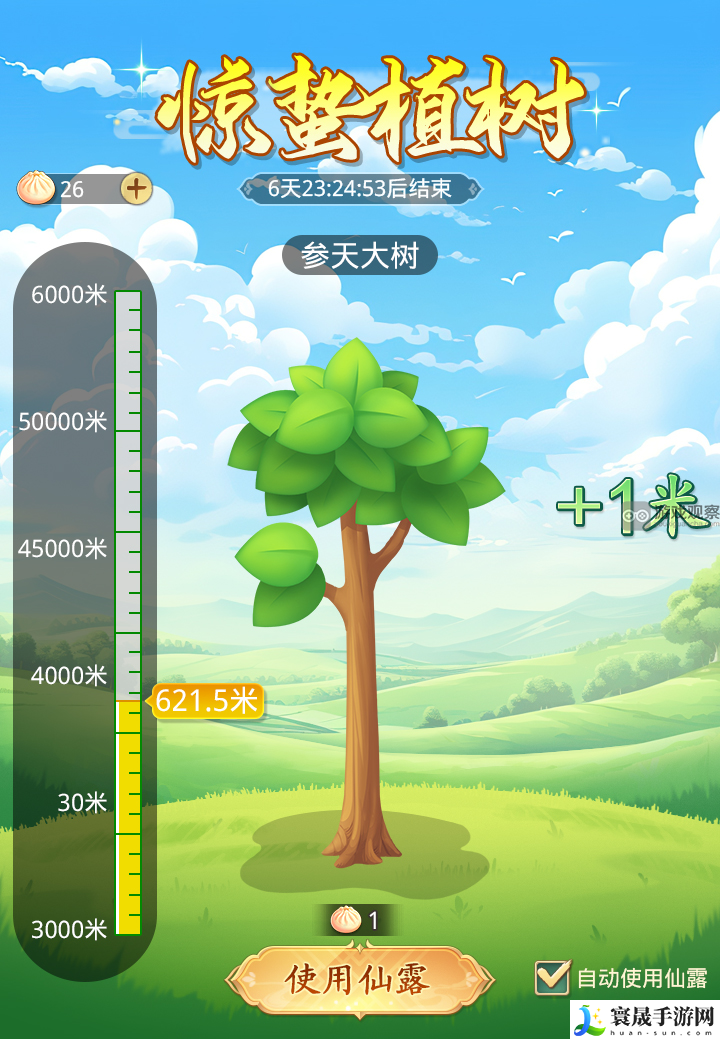The width and height of the screenshot is (720, 1039).
Task: Tap the plus icon to add more buns
Action: [136, 188]
